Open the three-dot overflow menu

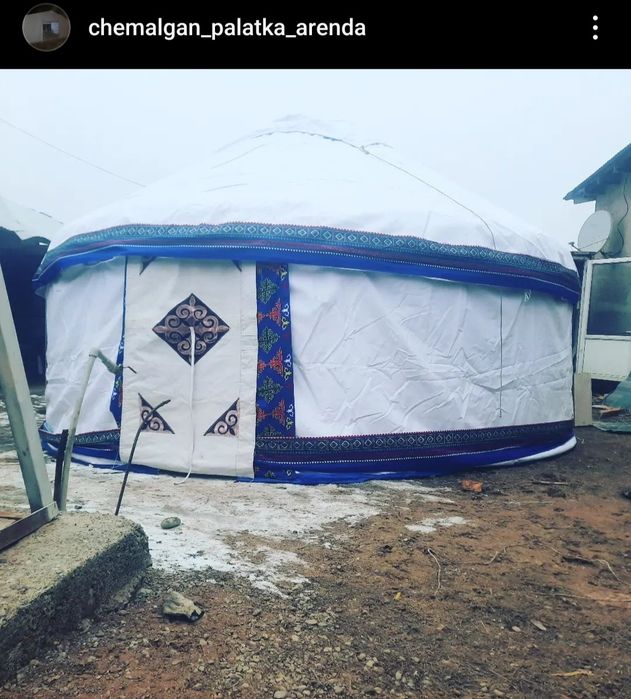coord(595,28)
